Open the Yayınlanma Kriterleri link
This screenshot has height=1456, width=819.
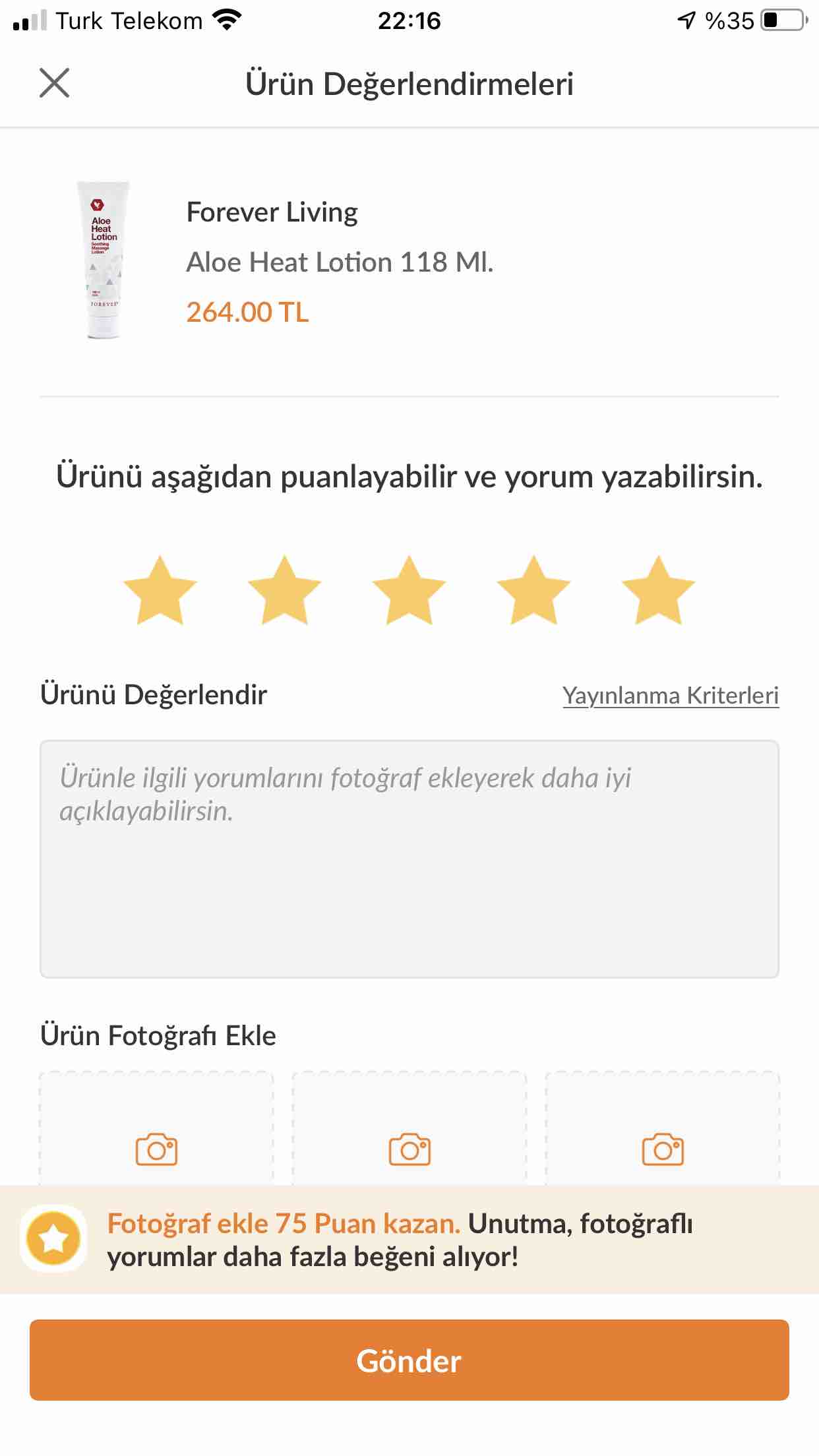pyautogui.click(x=671, y=696)
